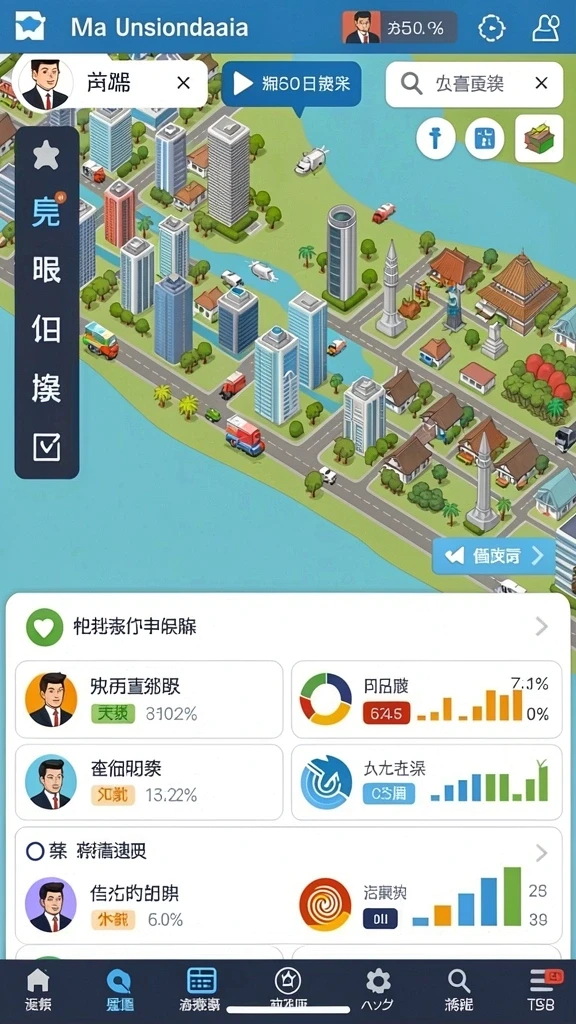Switch to the home tab in bottom bar
Viewport: 576px width, 1024px height.
(39, 990)
